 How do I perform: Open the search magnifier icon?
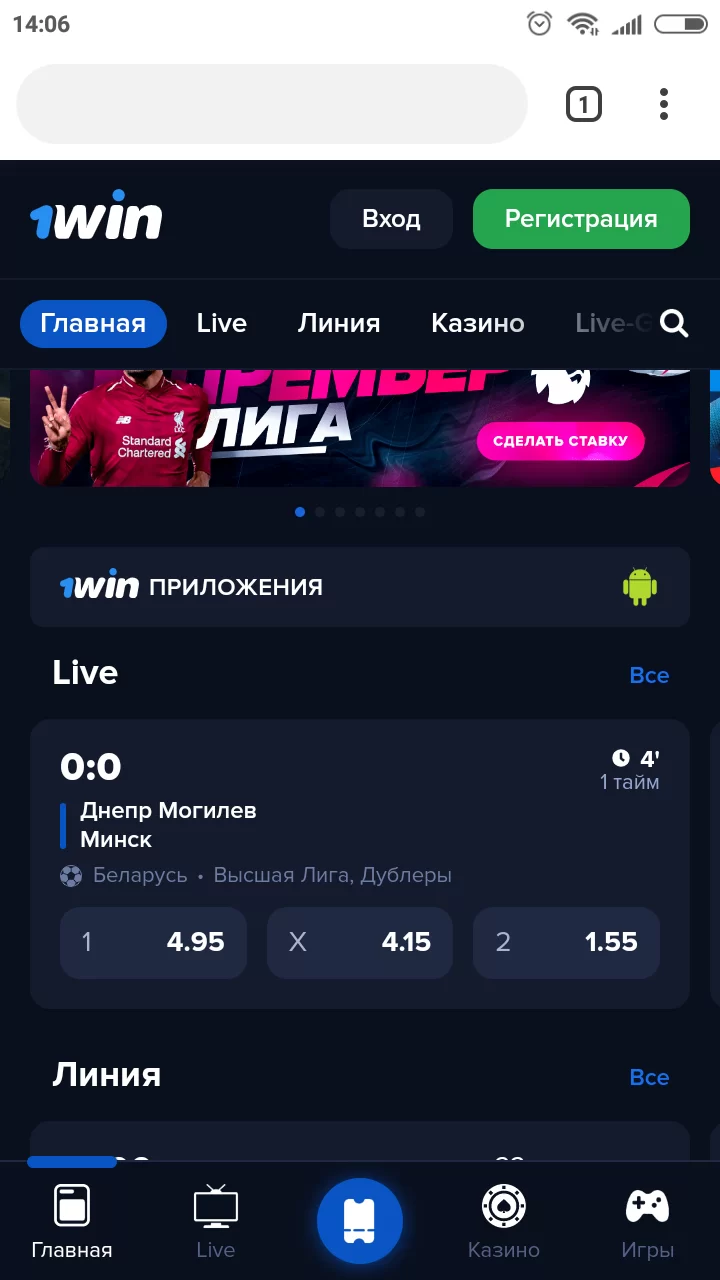click(675, 323)
